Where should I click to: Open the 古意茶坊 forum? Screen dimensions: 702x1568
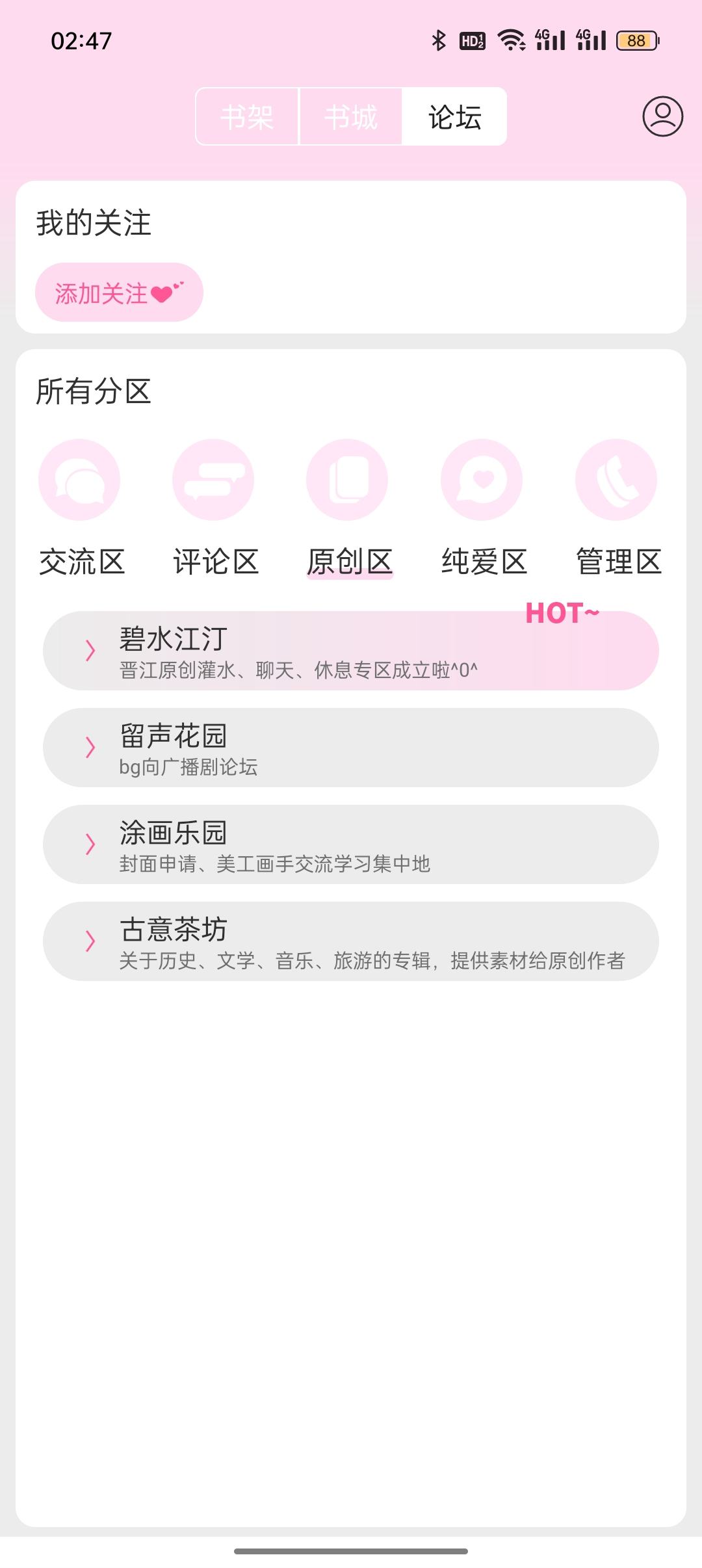[x=351, y=941]
